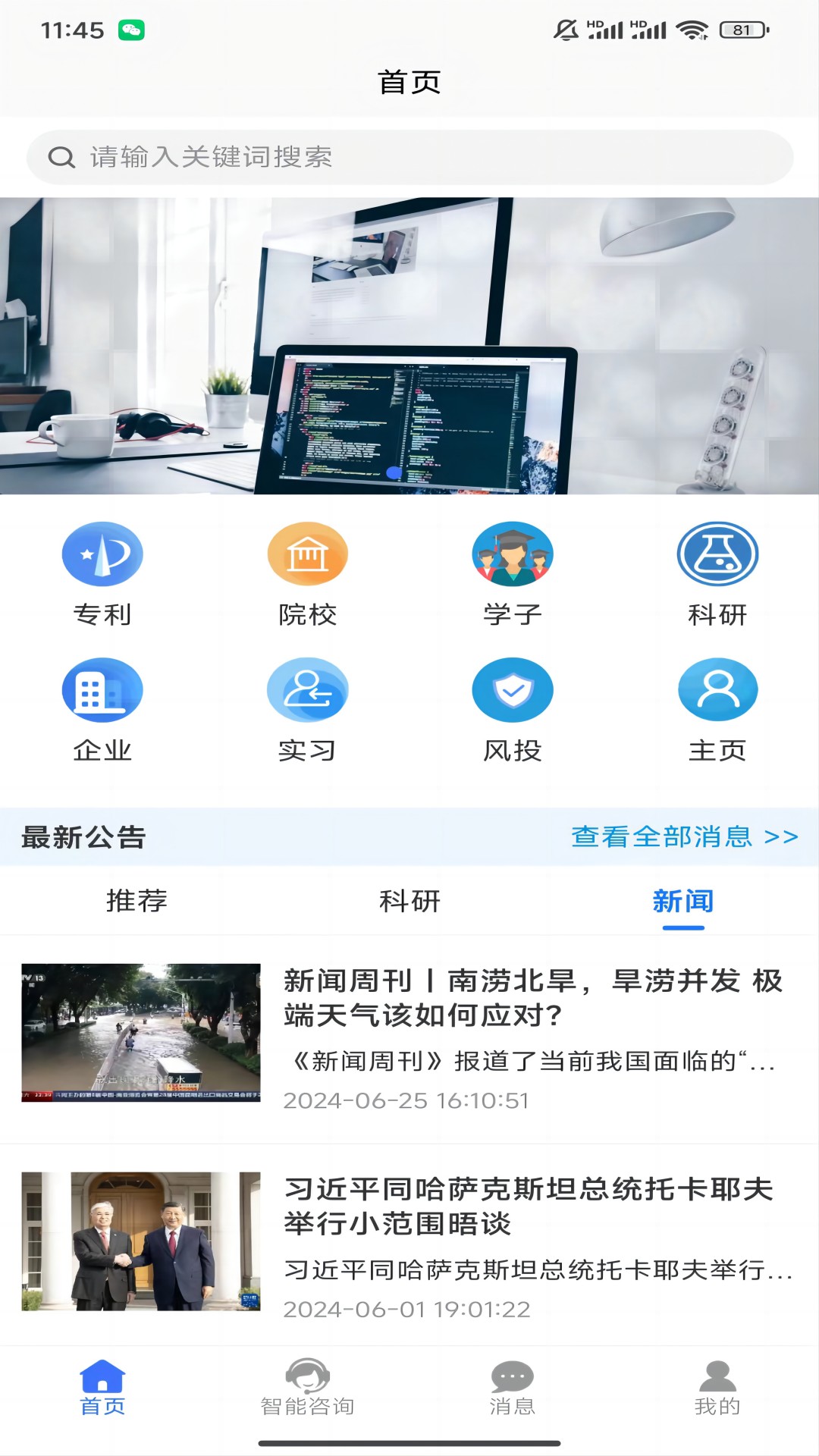
Task: Open the 新闻周刊 南涝北旱 article
Action: [x=531, y=998]
